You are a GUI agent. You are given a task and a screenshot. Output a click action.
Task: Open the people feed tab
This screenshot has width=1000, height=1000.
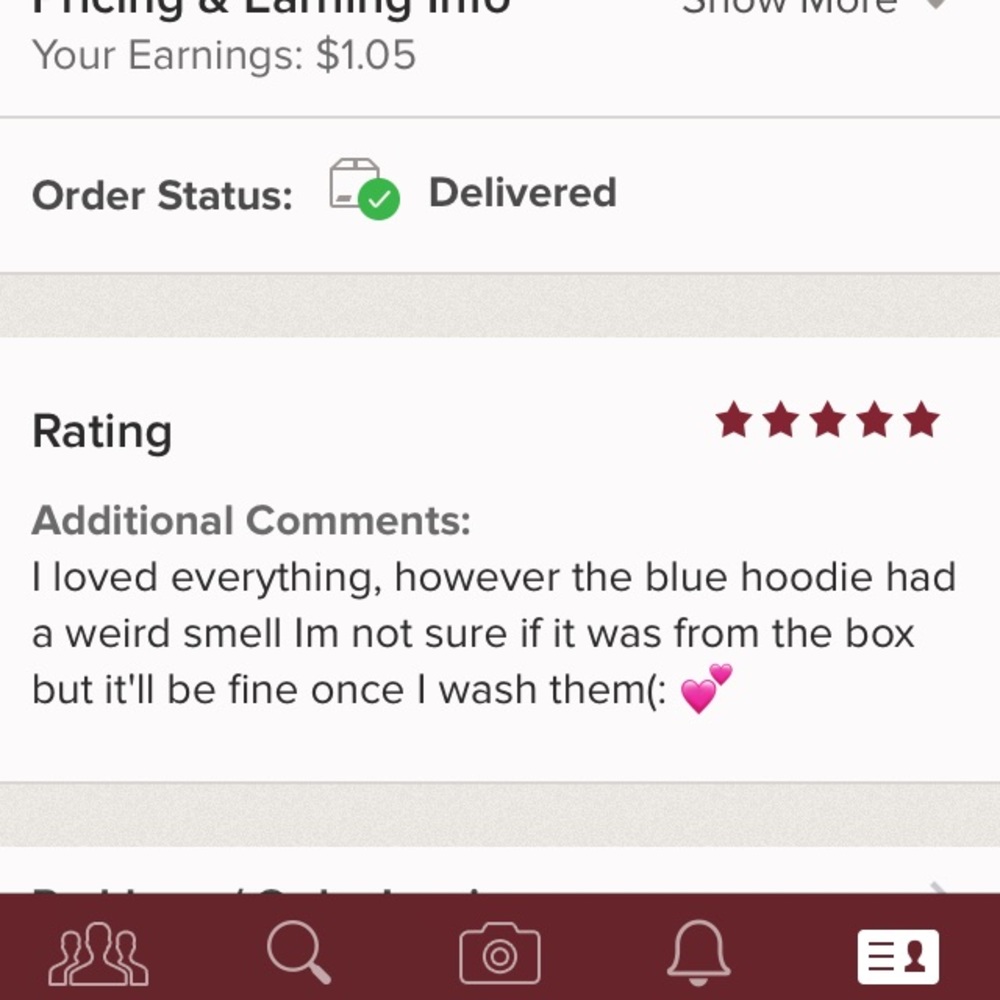[x=98, y=955]
